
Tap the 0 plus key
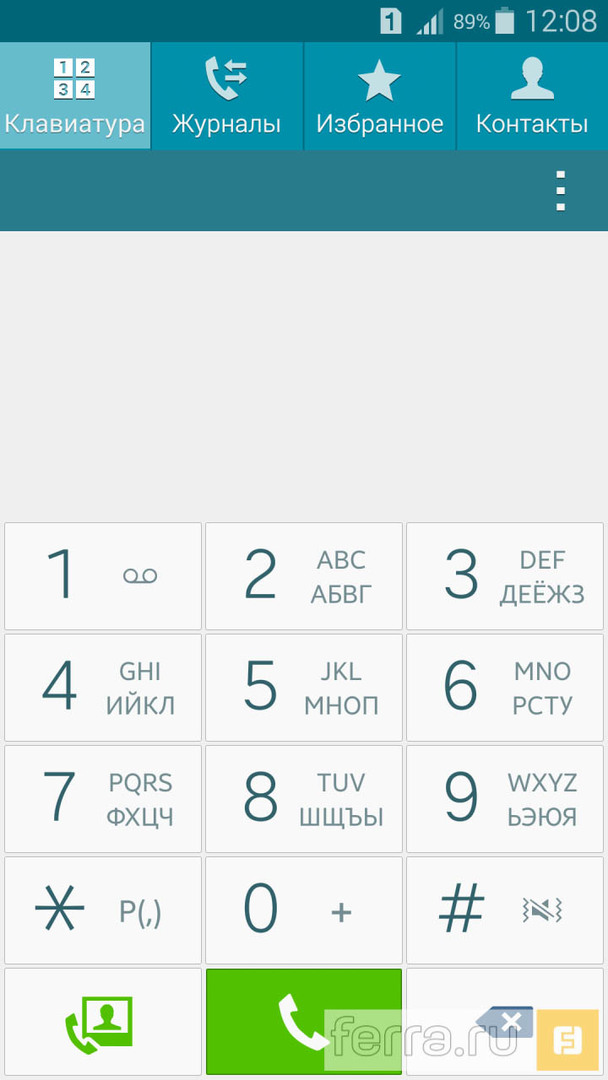point(304,909)
